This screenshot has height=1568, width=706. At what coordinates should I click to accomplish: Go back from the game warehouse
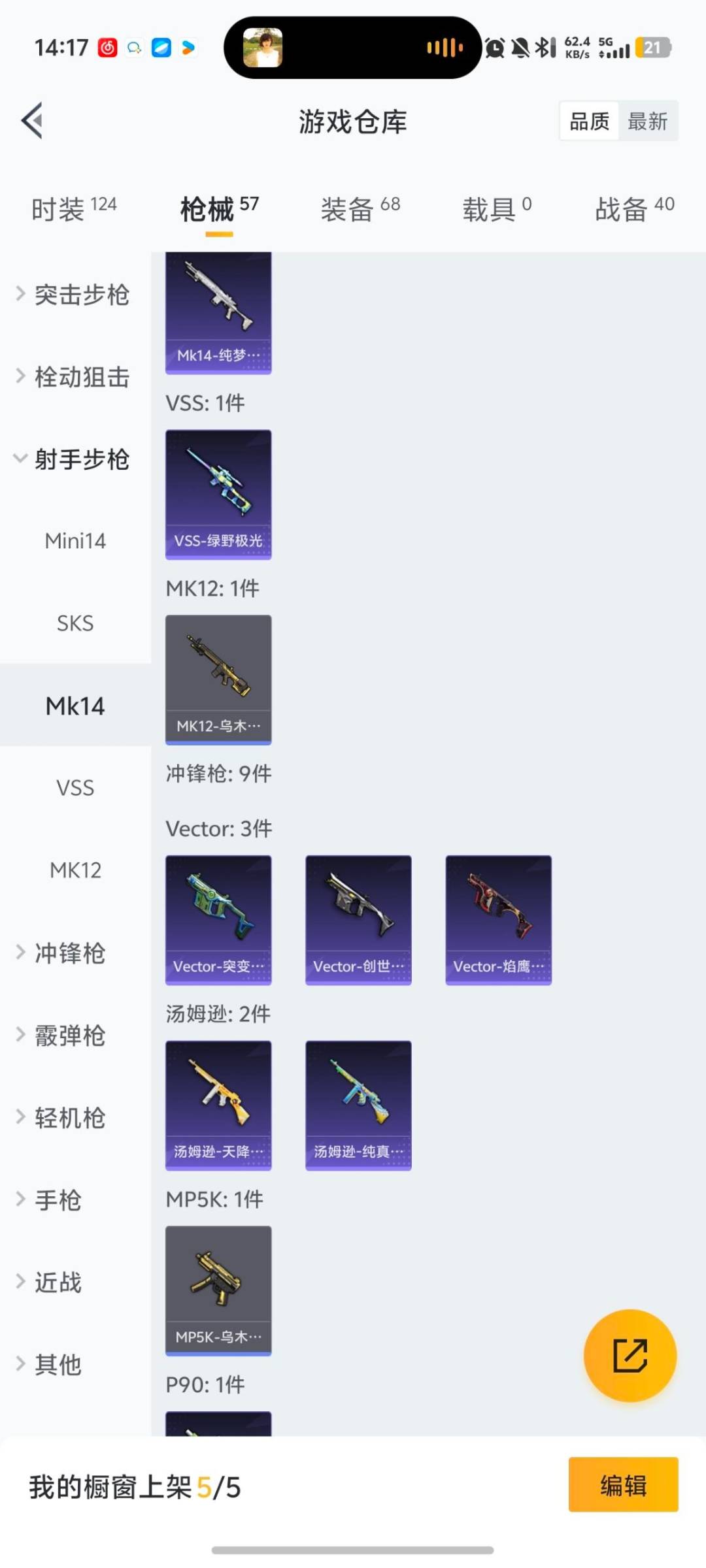(x=33, y=121)
